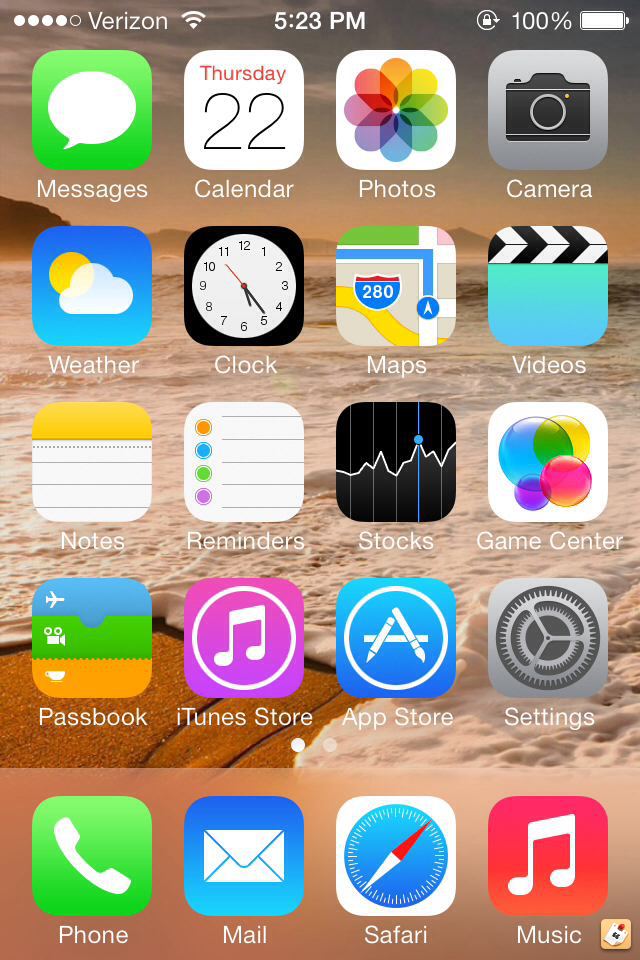The image size is (640, 960).
Task: Launch the Reminders app
Action: coord(244,462)
